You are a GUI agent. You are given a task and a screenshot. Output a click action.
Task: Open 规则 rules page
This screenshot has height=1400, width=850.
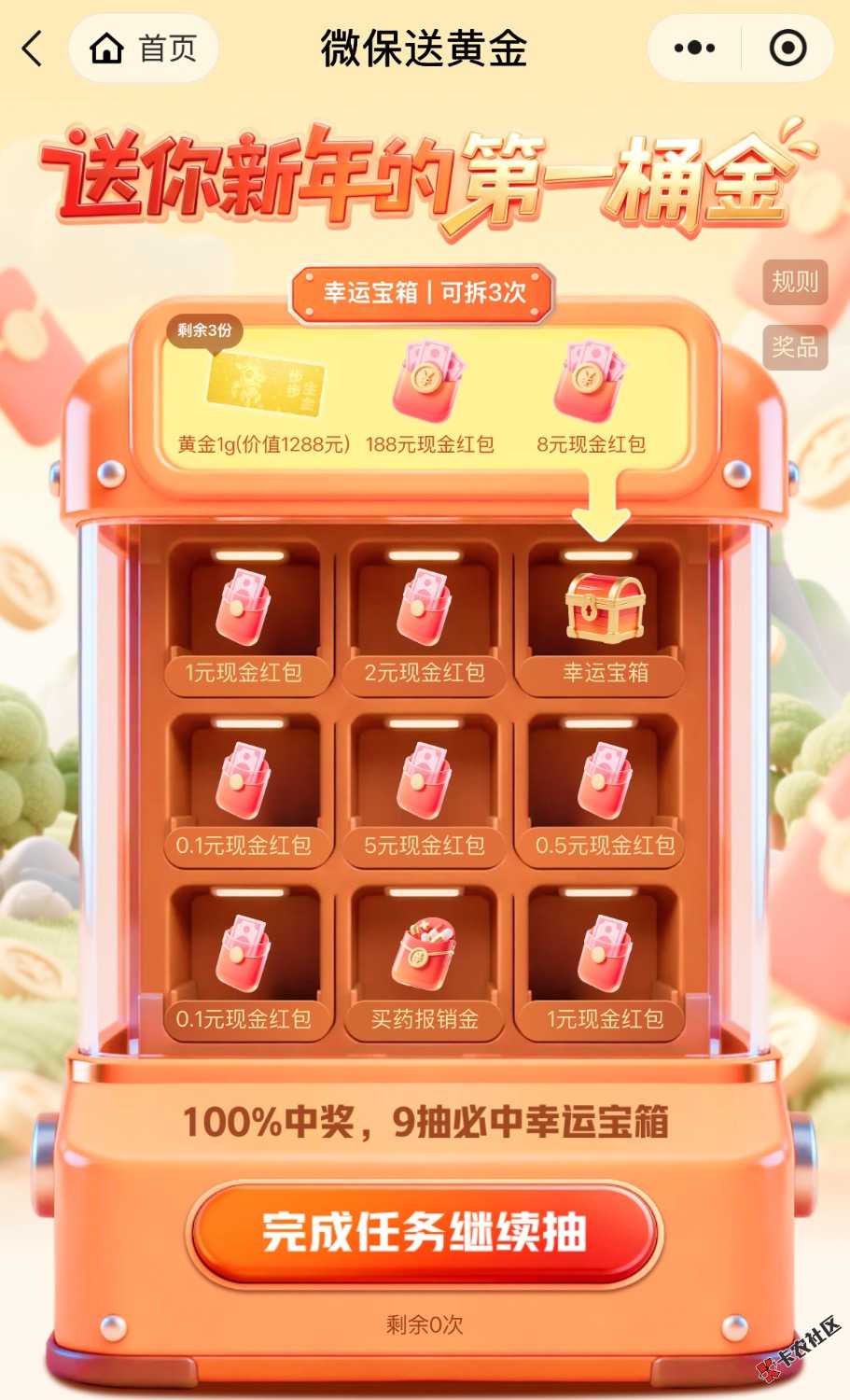click(794, 281)
